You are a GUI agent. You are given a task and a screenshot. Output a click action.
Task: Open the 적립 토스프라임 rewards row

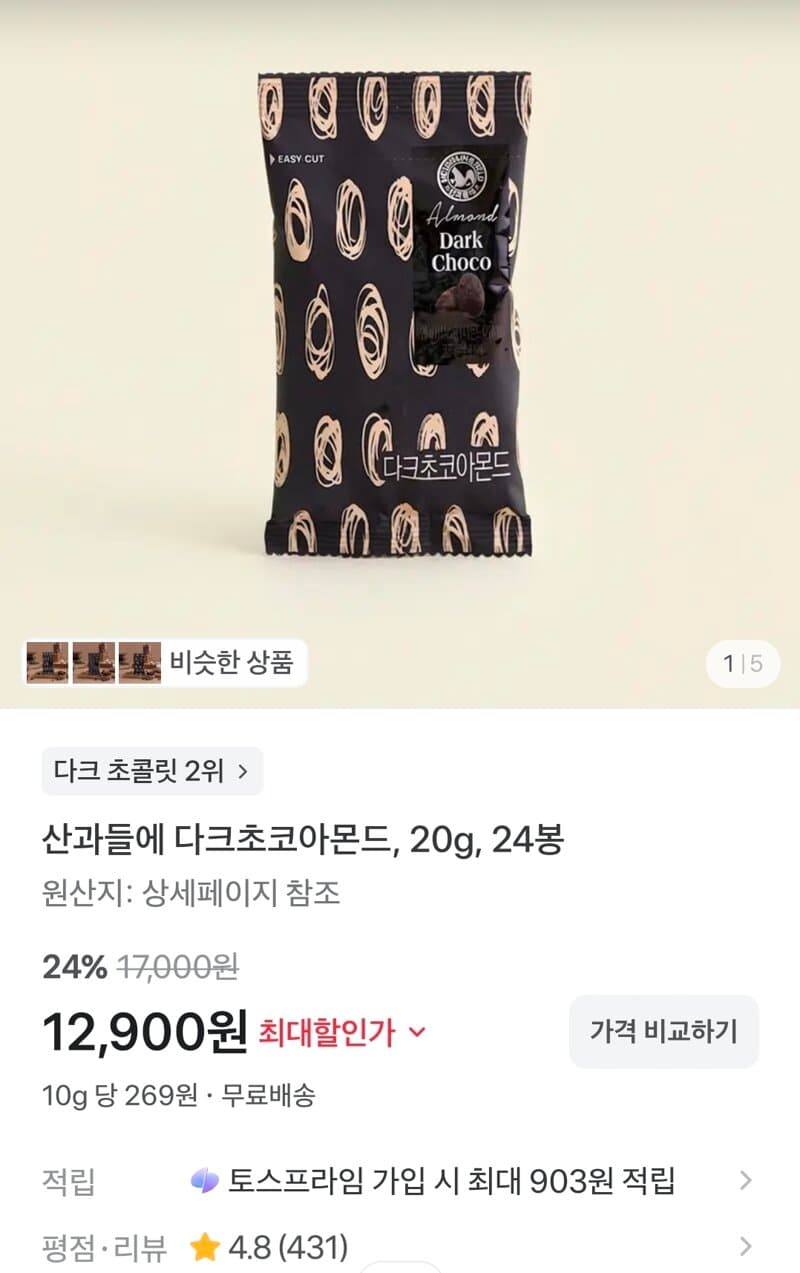pos(400,1181)
